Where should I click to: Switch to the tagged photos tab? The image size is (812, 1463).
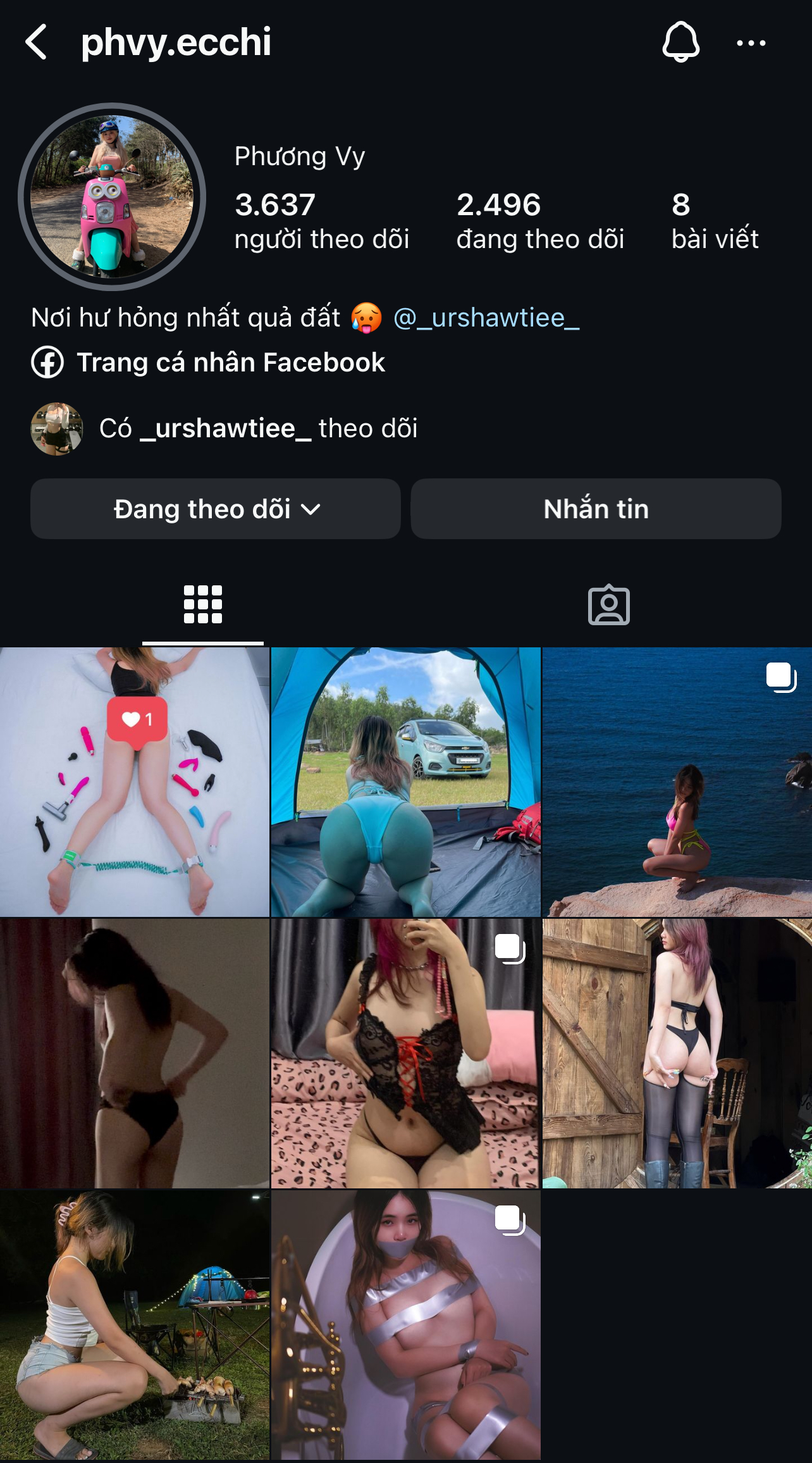coord(608,605)
